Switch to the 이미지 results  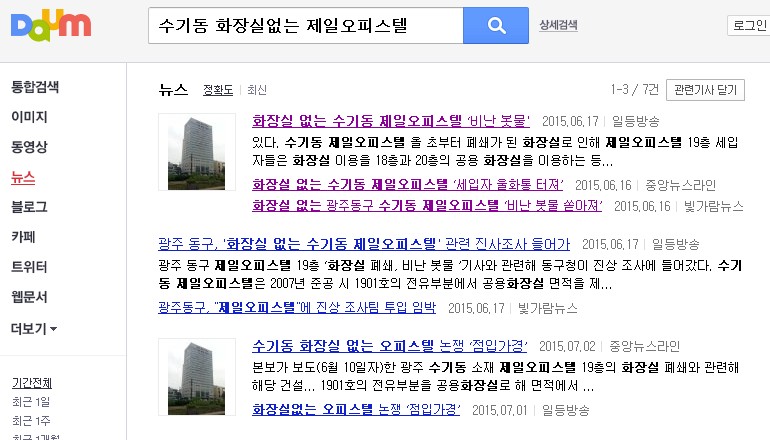[x=29, y=116]
